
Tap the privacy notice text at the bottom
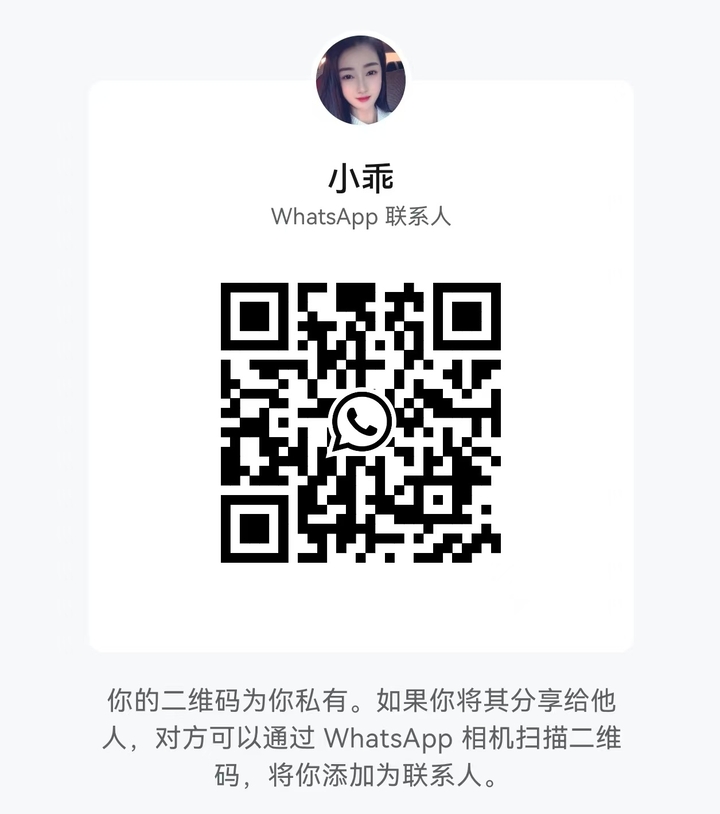(x=360, y=735)
